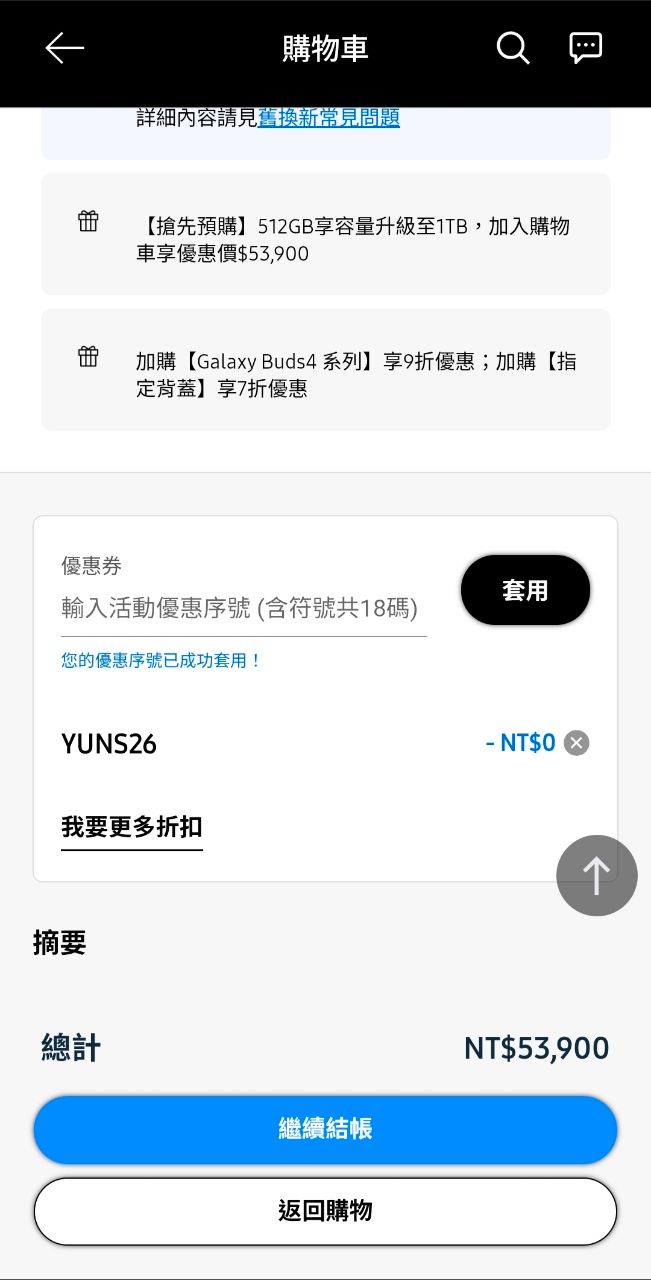
Task: Remove the YUNS26 coupon
Action: point(576,743)
